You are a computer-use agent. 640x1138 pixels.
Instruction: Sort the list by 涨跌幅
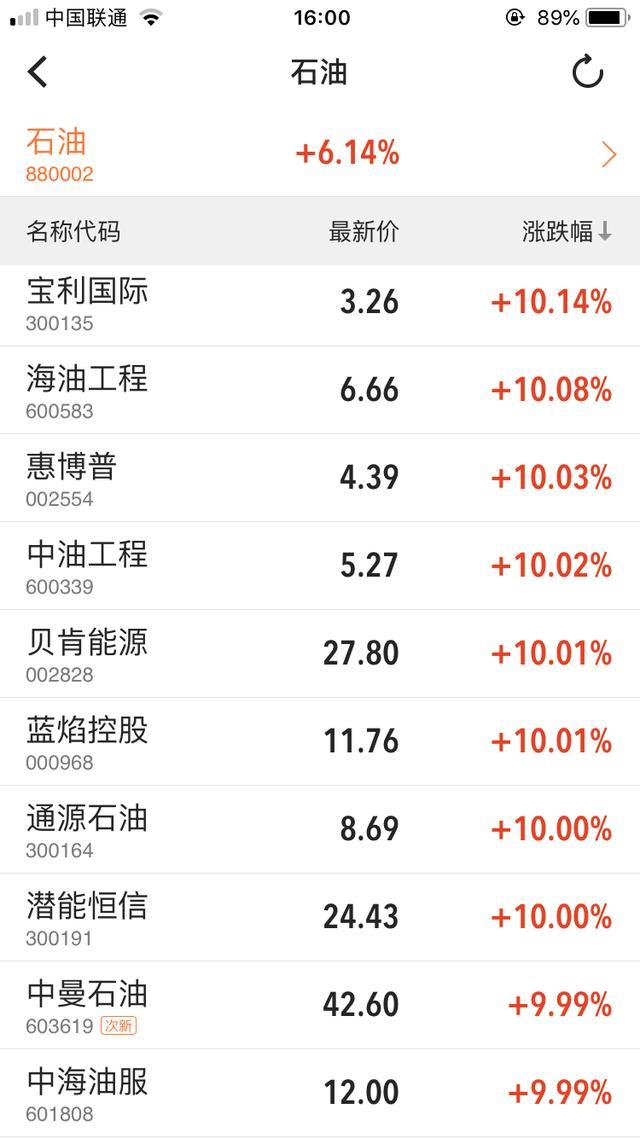[x=567, y=232]
